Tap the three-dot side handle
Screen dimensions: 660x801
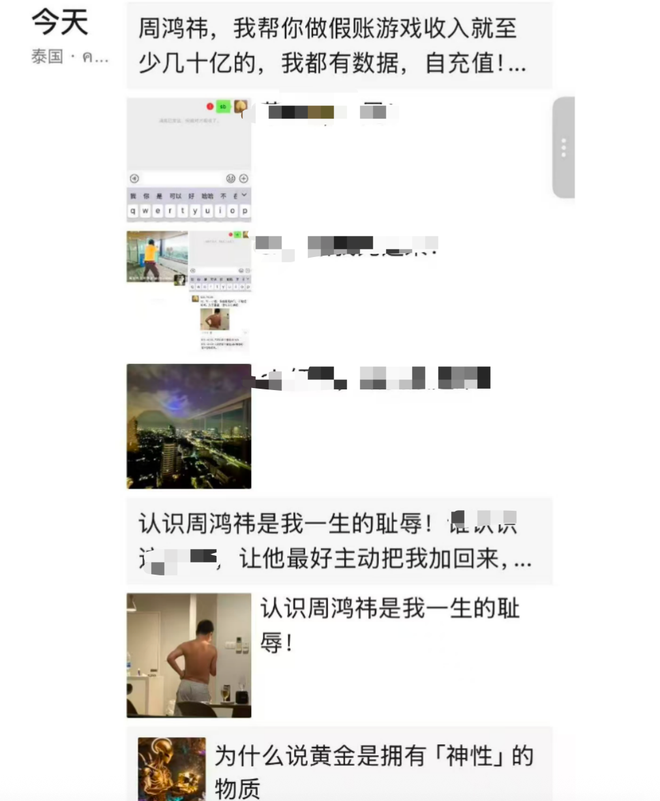pos(563,148)
